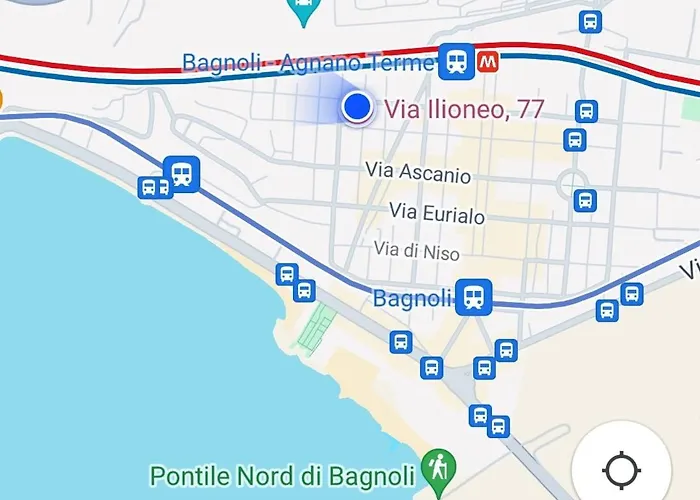Recenter map with the my-location button

click(x=621, y=468)
